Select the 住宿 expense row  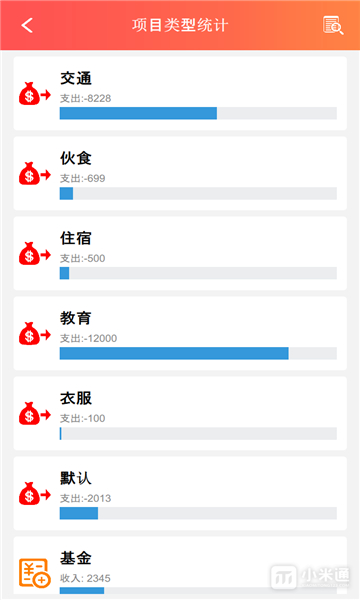pos(180,253)
